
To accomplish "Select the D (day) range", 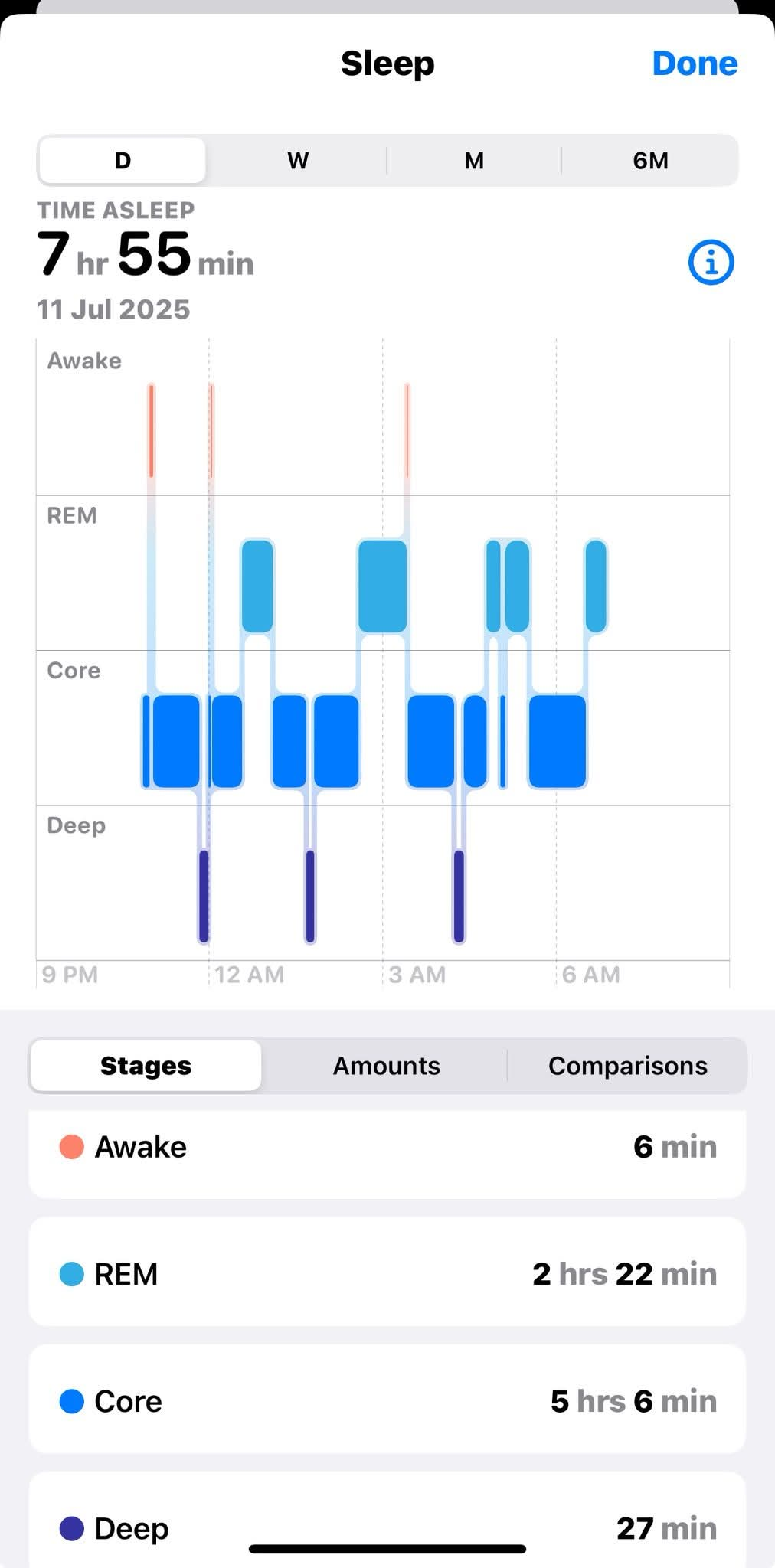I will [x=123, y=161].
